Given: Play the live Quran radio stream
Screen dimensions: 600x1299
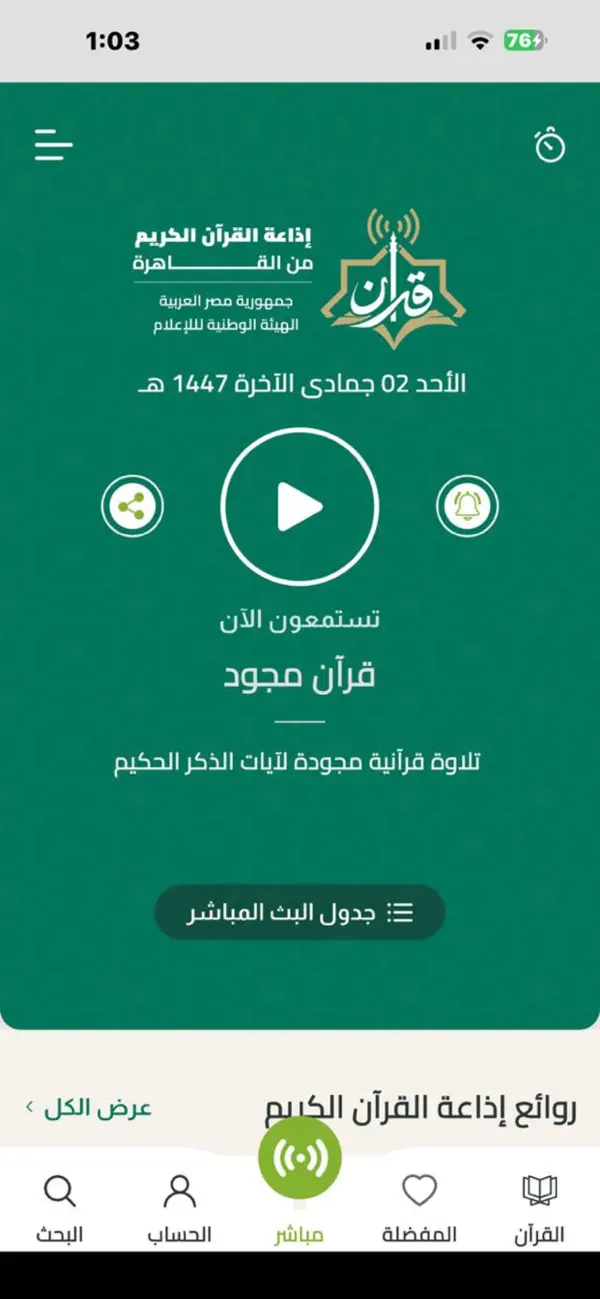Looking at the screenshot, I should 299,507.
